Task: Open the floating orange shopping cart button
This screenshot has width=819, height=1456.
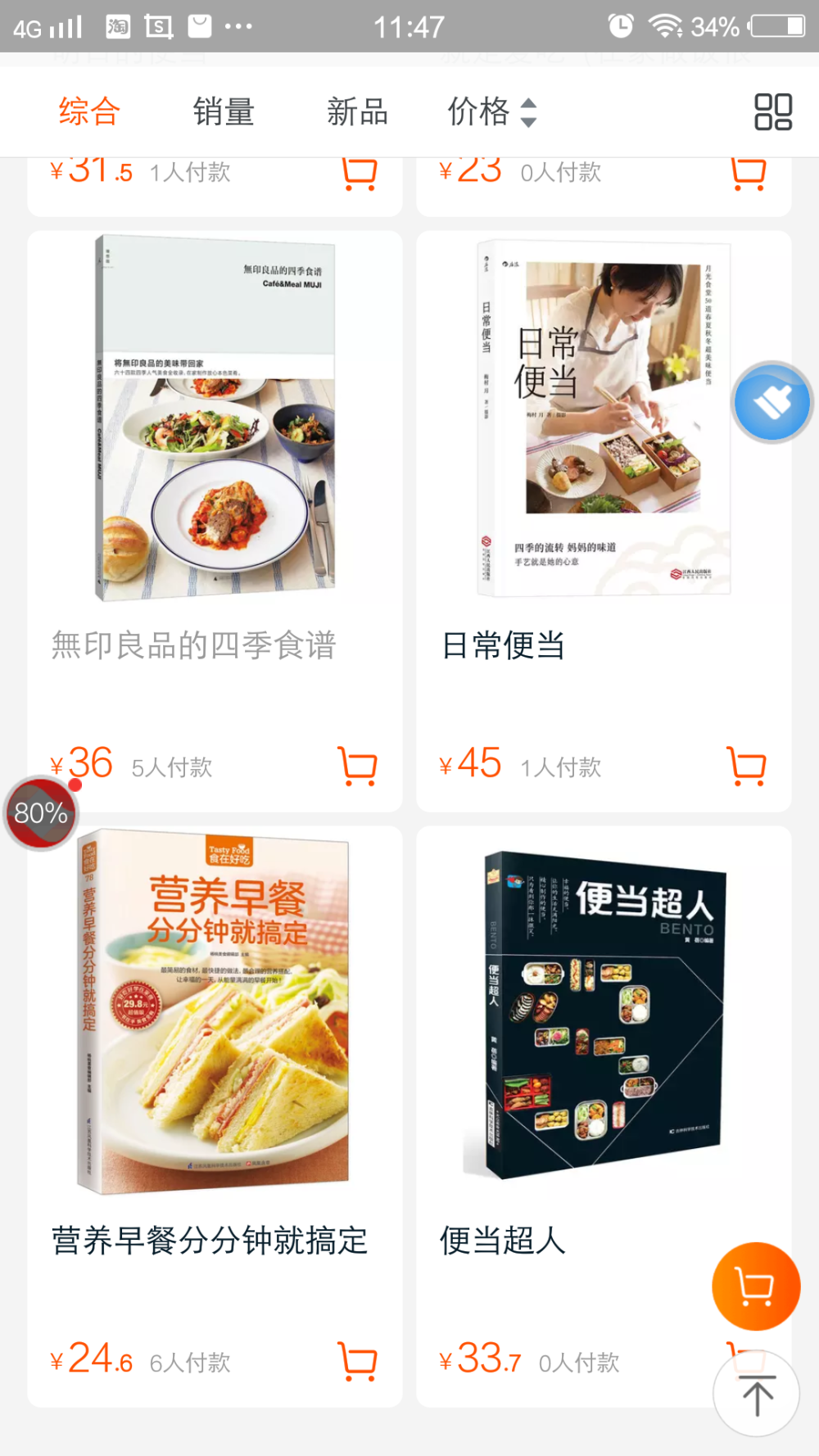Action: pos(754,1286)
